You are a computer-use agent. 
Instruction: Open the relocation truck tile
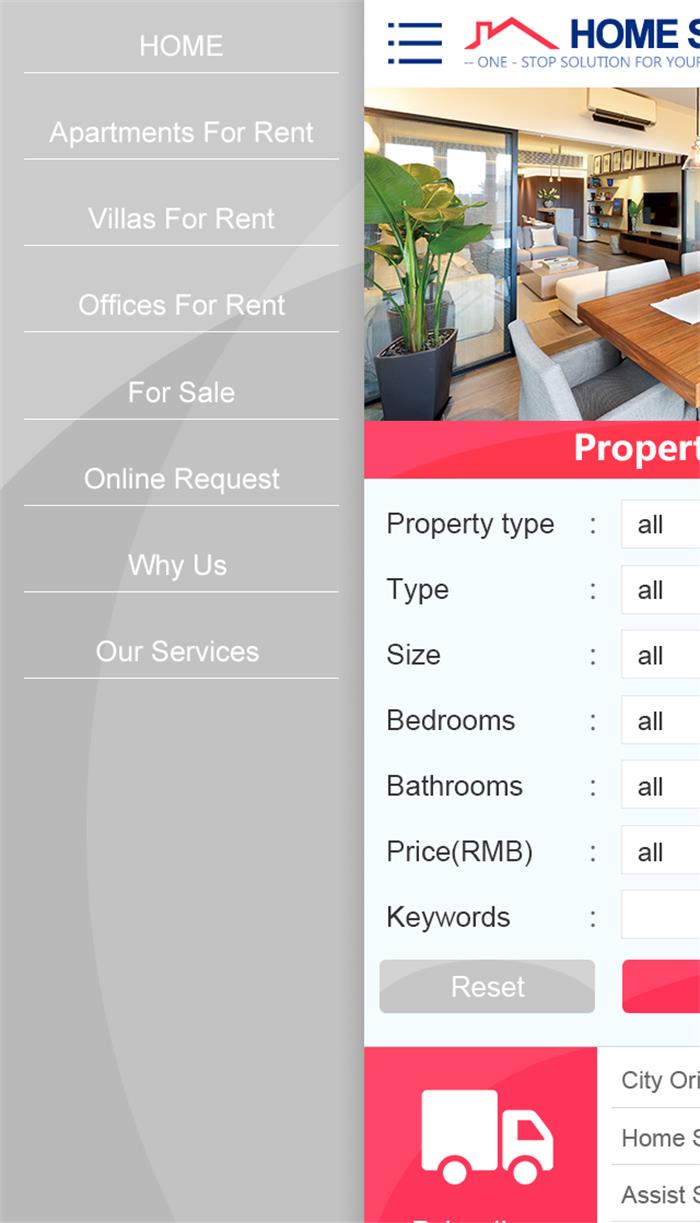click(481, 1135)
